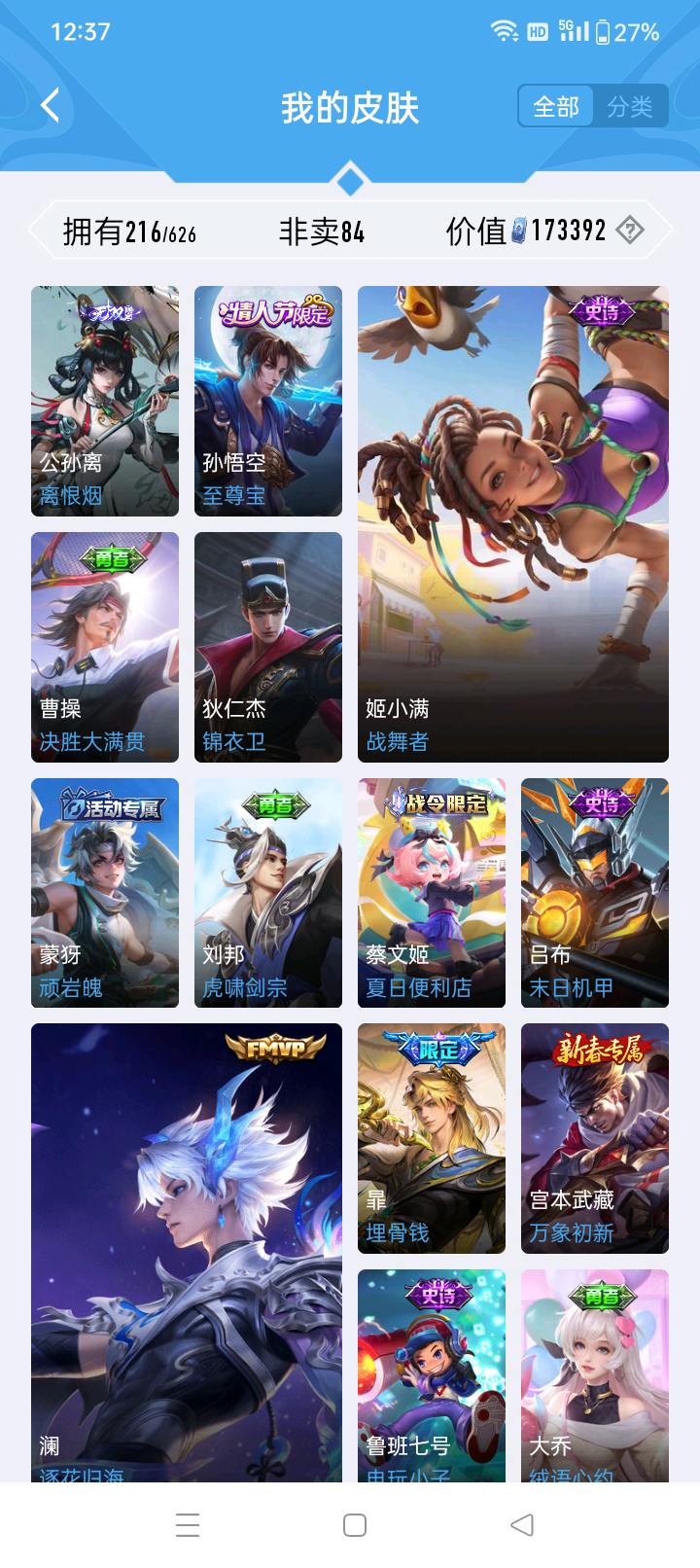Screen dimensions: 700x1568
Task: Open 曹操 决胜大满贯 skin card
Action: tap(105, 647)
